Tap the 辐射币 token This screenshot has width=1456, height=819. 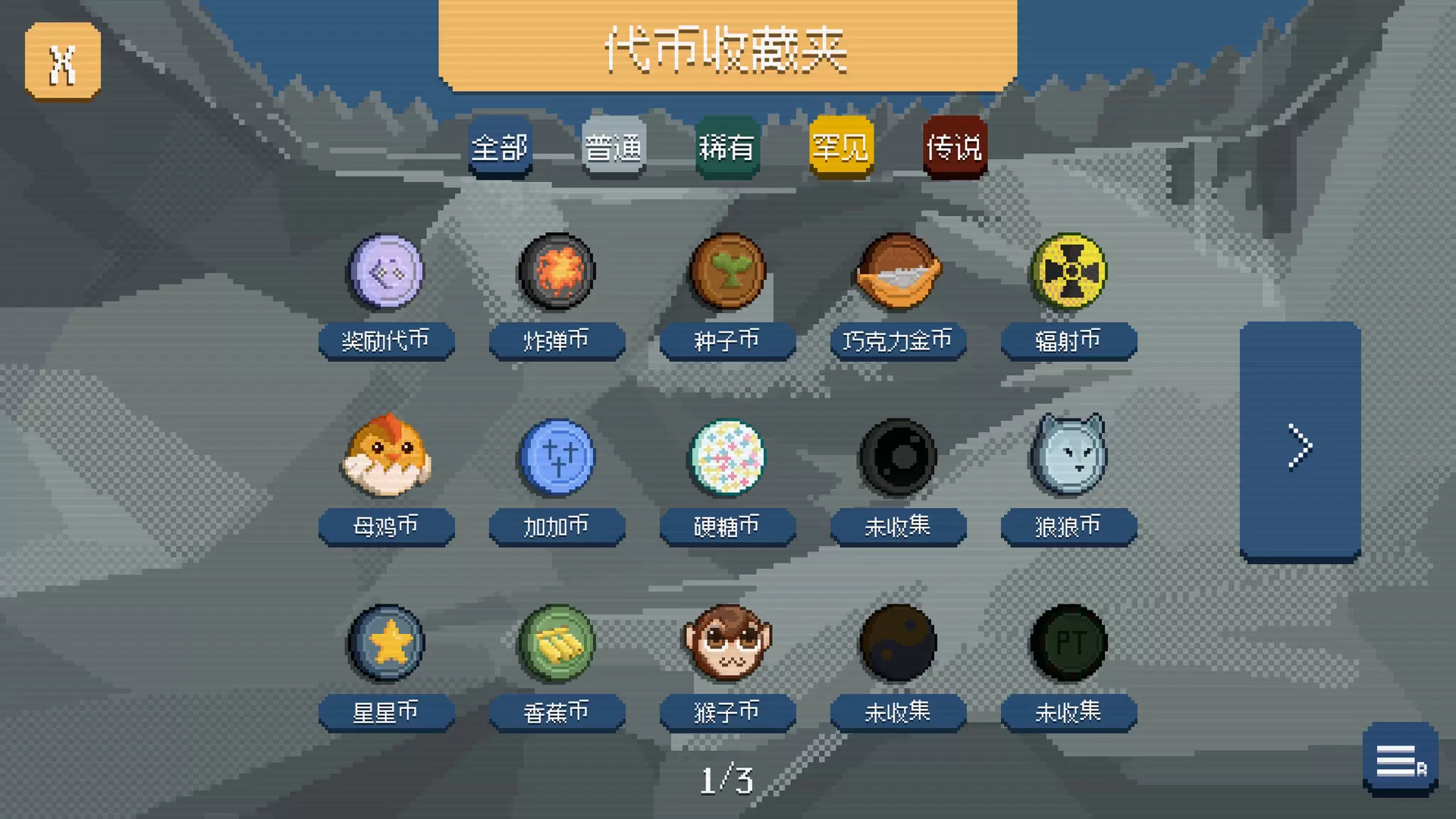tap(1068, 271)
